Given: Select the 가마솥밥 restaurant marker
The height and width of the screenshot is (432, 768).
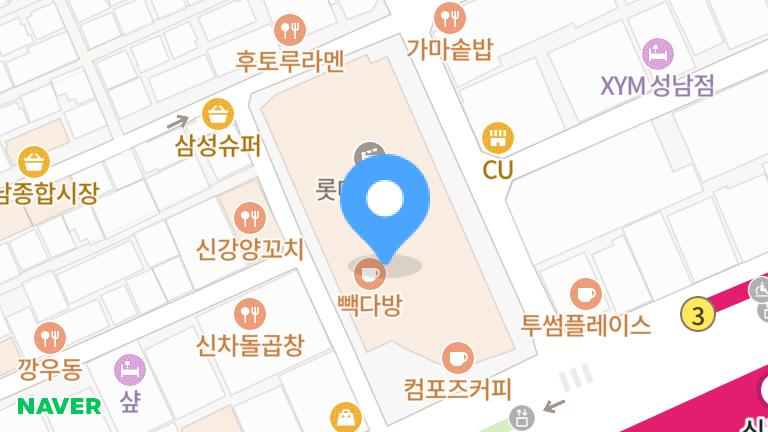Looking at the screenshot, I should click(450, 18).
